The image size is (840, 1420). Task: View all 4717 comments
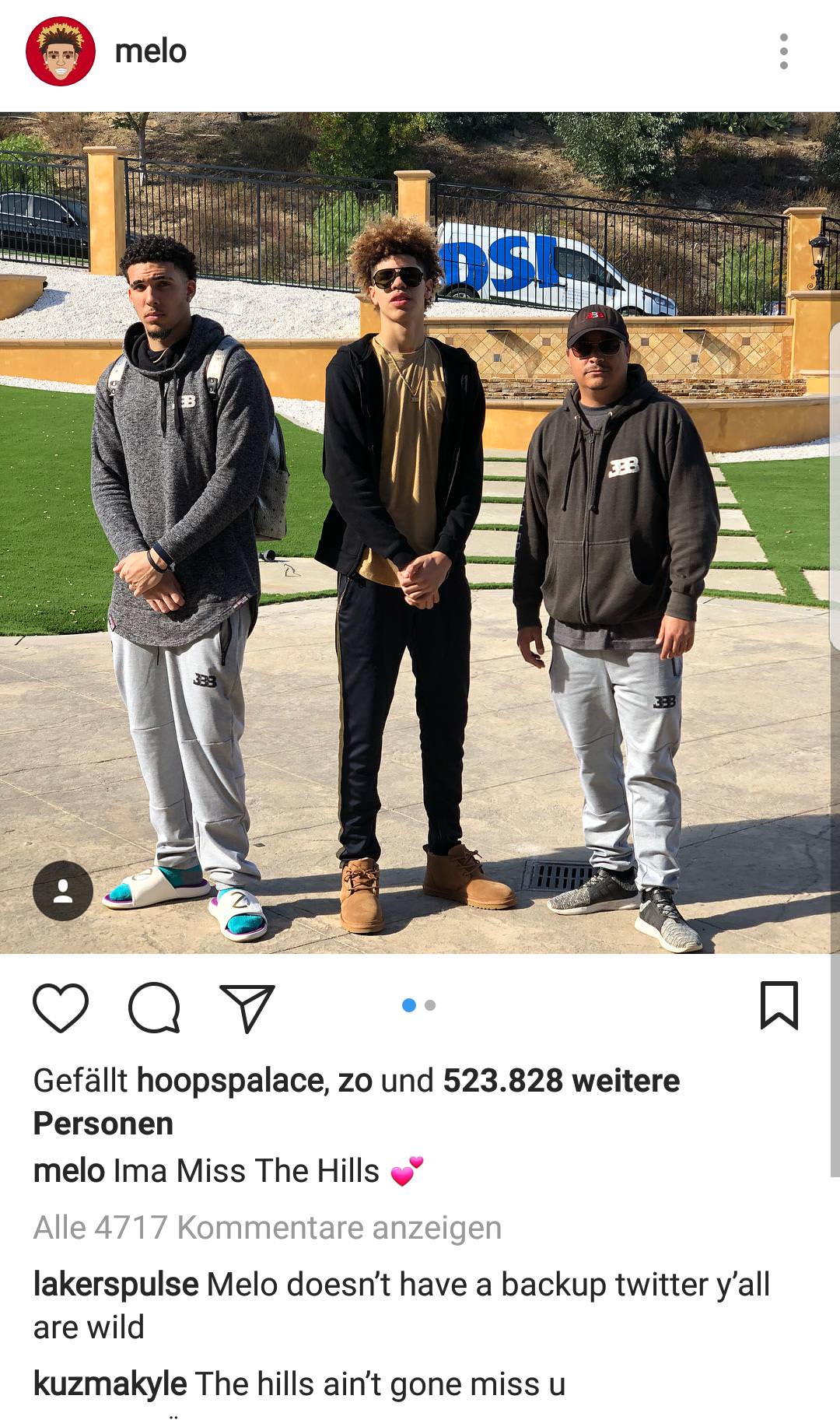[x=268, y=1228]
